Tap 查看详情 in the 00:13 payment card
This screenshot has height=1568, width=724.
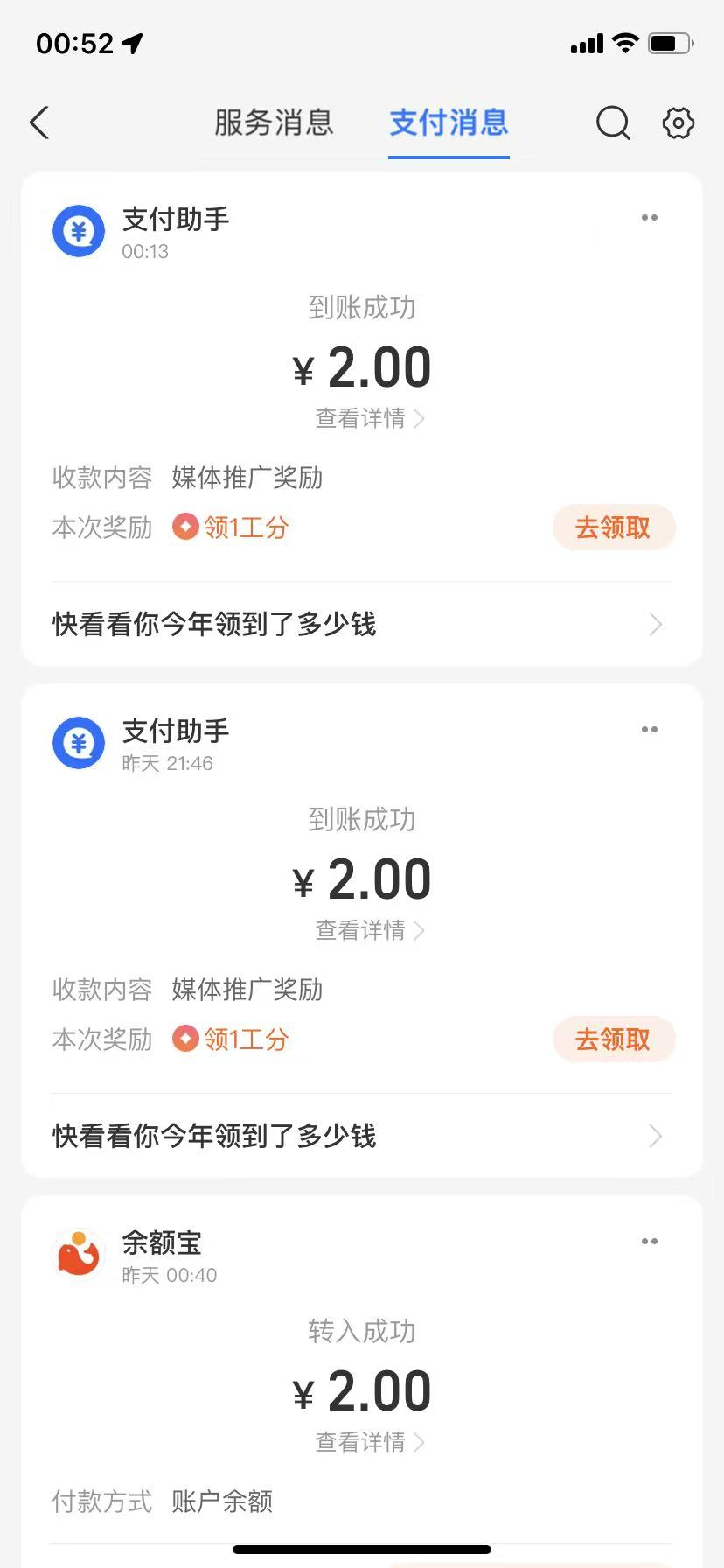(370, 418)
